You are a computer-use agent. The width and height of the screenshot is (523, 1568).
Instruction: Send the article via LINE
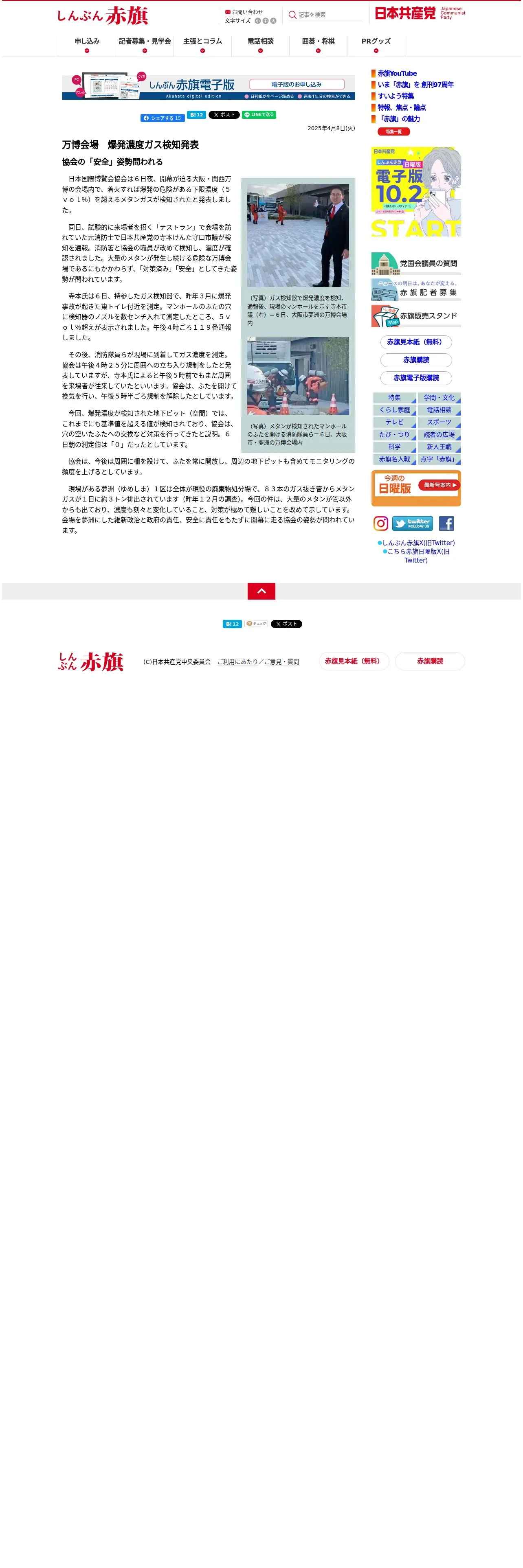click(x=259, y=114)
